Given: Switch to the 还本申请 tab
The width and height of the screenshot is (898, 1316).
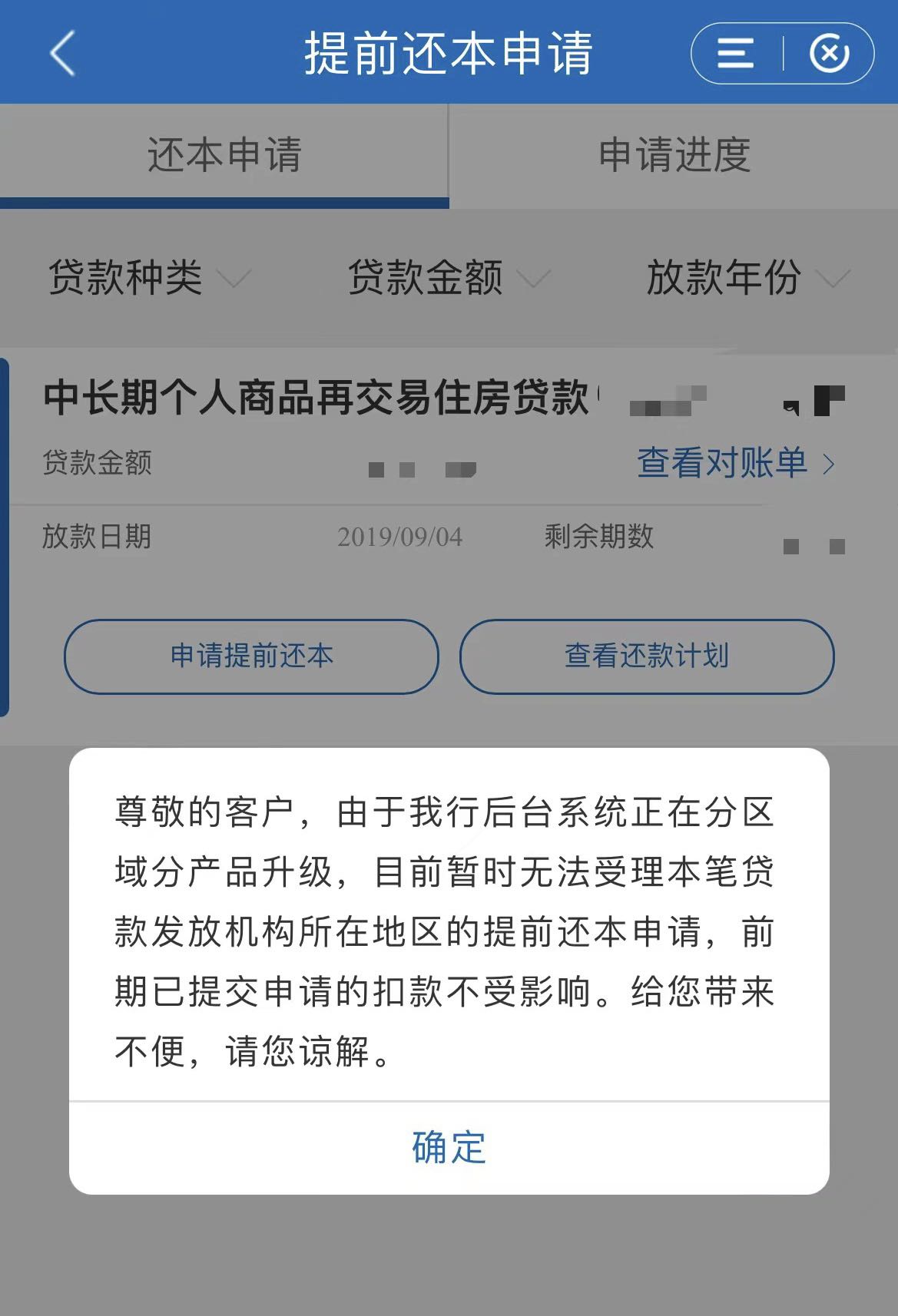Looking at the screenshot, I should [x=224, y=155].
